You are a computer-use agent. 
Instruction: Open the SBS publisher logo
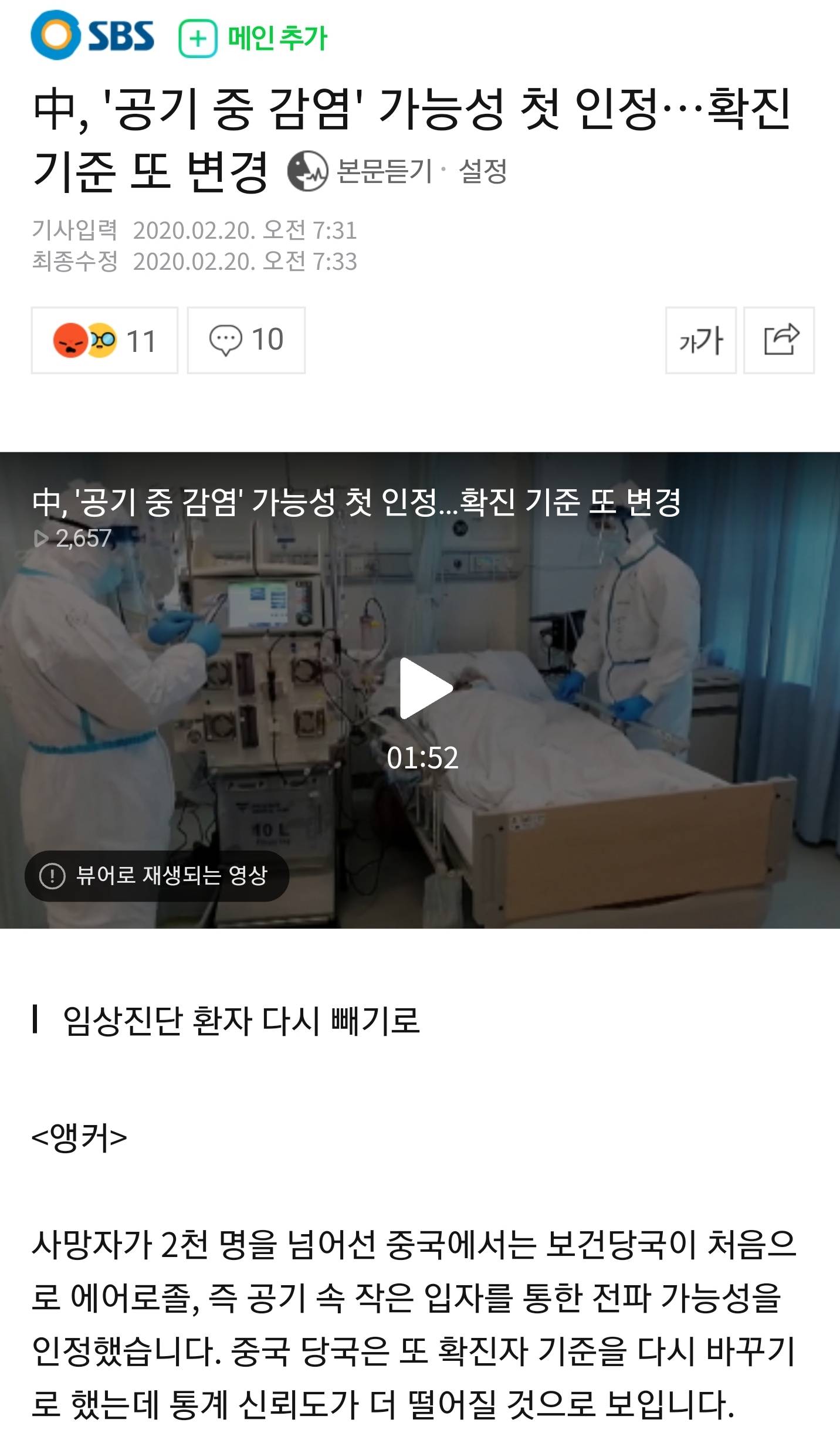93,35
